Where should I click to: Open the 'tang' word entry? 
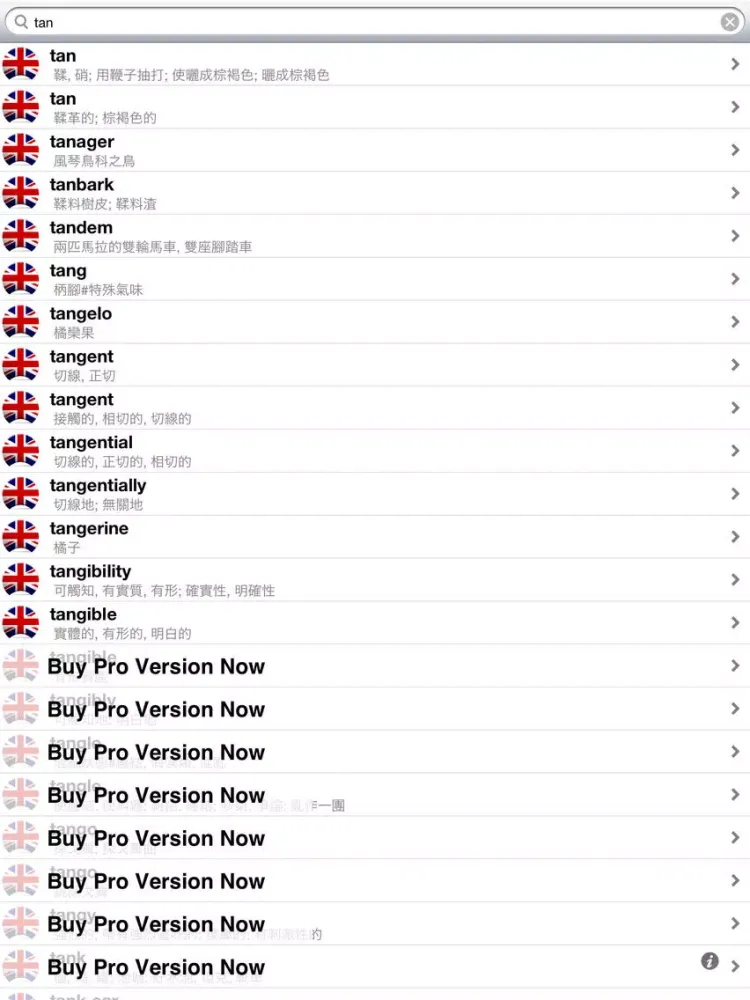tap(375, 279)
